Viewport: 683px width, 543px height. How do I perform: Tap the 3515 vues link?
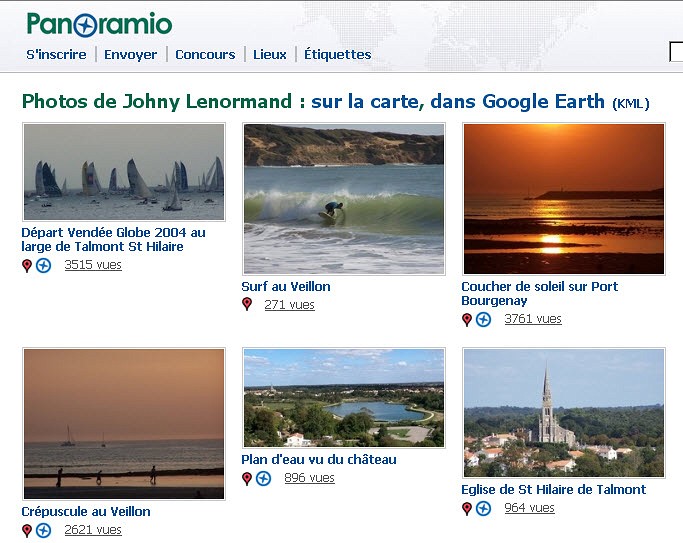(93, 265)
